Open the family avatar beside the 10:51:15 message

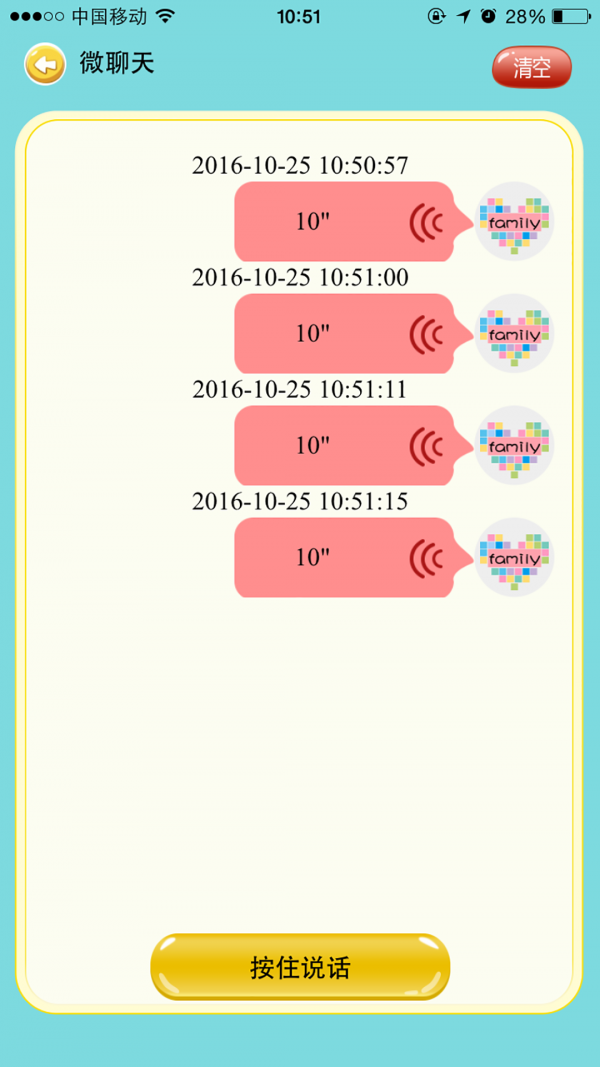[x=514, y=557]
